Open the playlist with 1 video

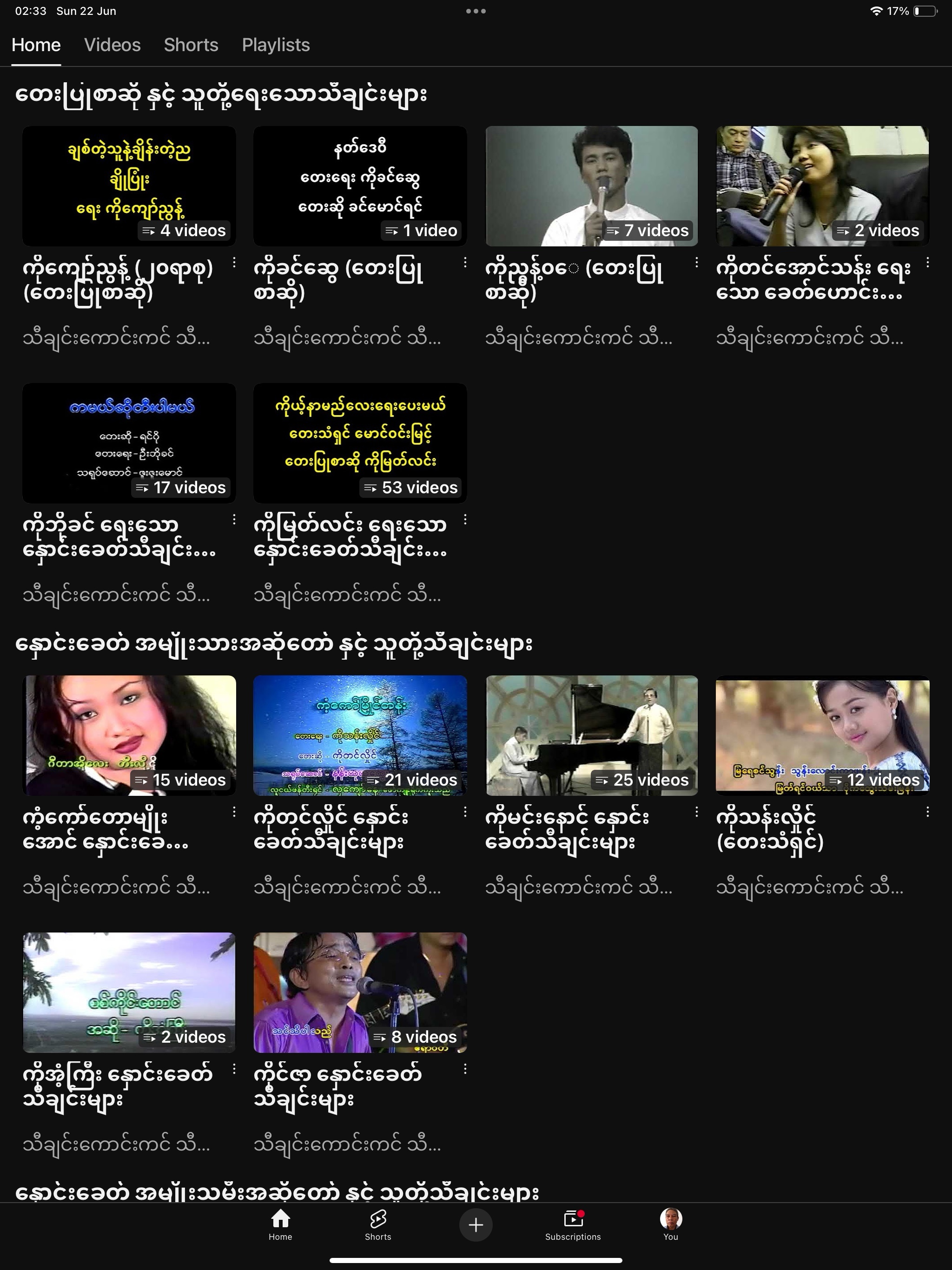tap(360, 186)
